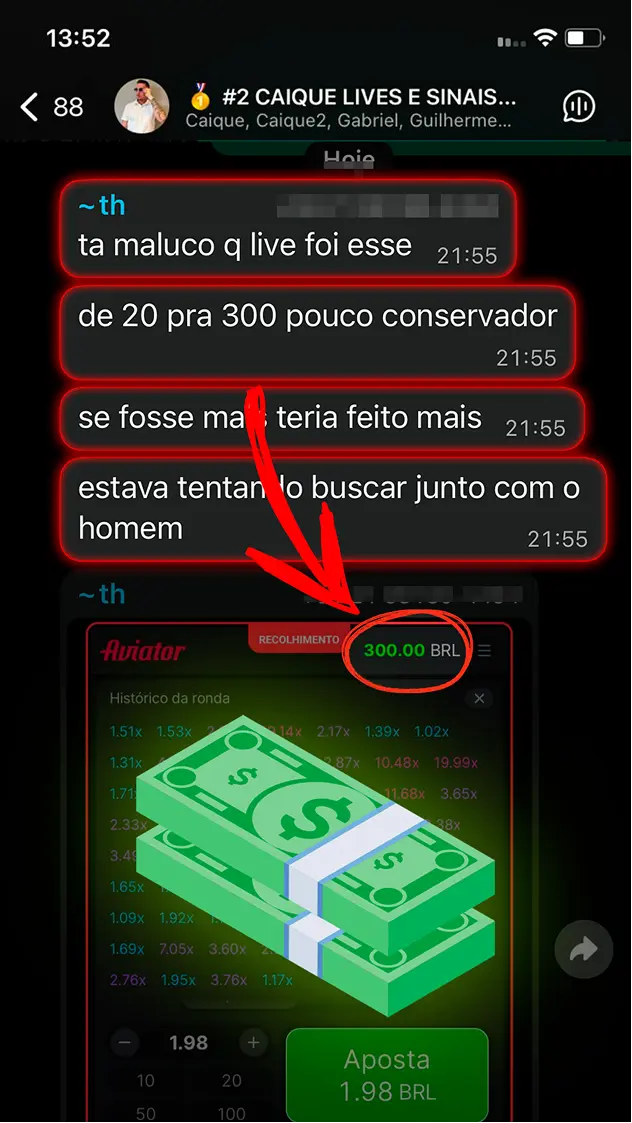Open the Aviator screenshot sent by th
This screenshot has width=632, height=1123.
click(x=300, y=872)
